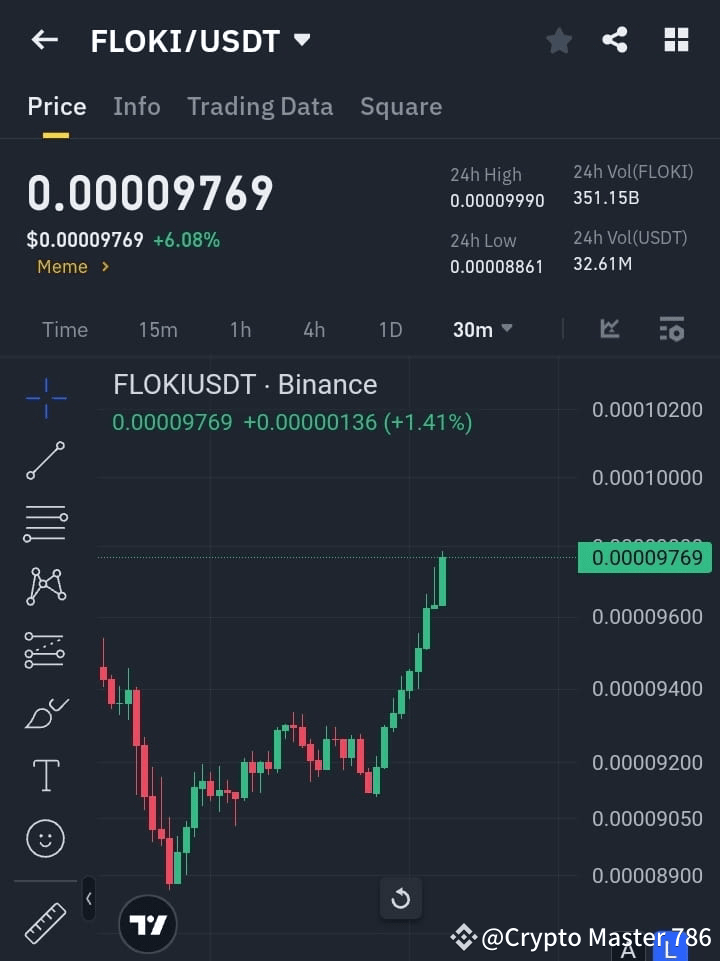Select the XABCD pattern tool
The height and width of the screenshot is (961, 720).
click(x=44, y=587)
